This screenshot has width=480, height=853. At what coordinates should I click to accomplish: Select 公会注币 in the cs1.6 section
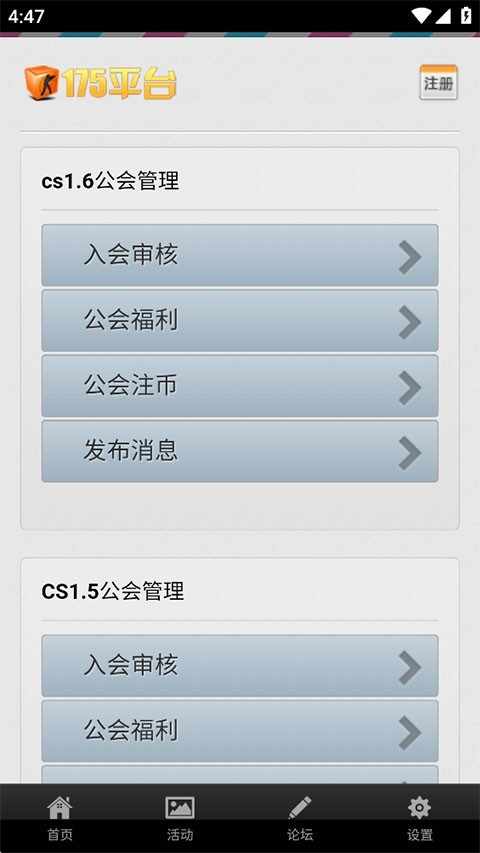239,386
